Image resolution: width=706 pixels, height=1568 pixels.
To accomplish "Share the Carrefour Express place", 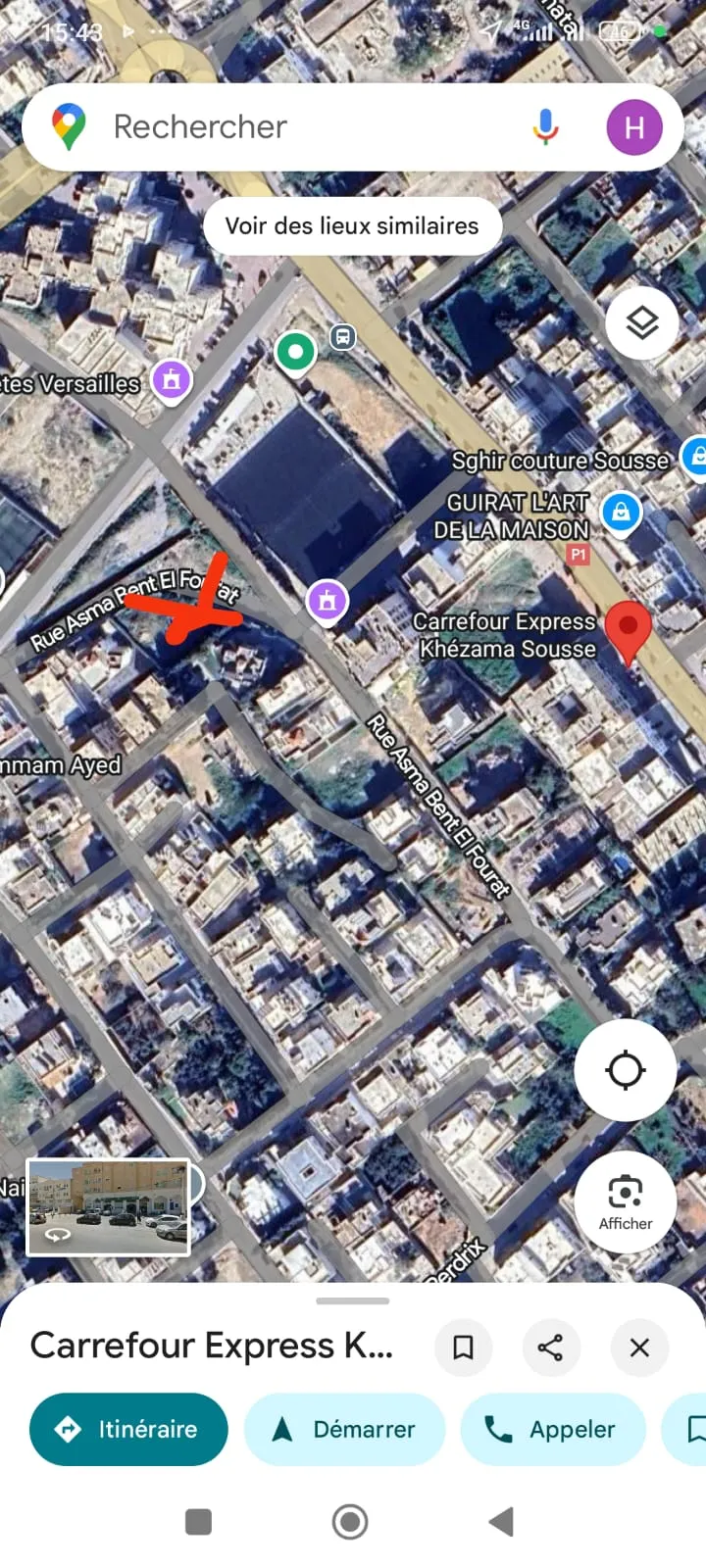I will pyautogui.click(x=551, y=1347).
